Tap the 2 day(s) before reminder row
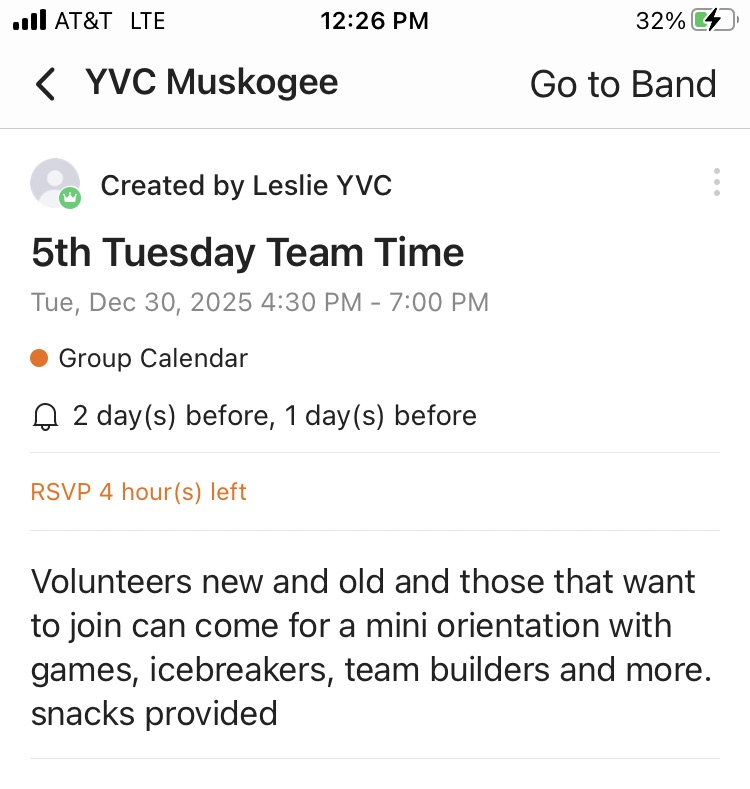This screenshot has height=789, width=750. point(275,415)
